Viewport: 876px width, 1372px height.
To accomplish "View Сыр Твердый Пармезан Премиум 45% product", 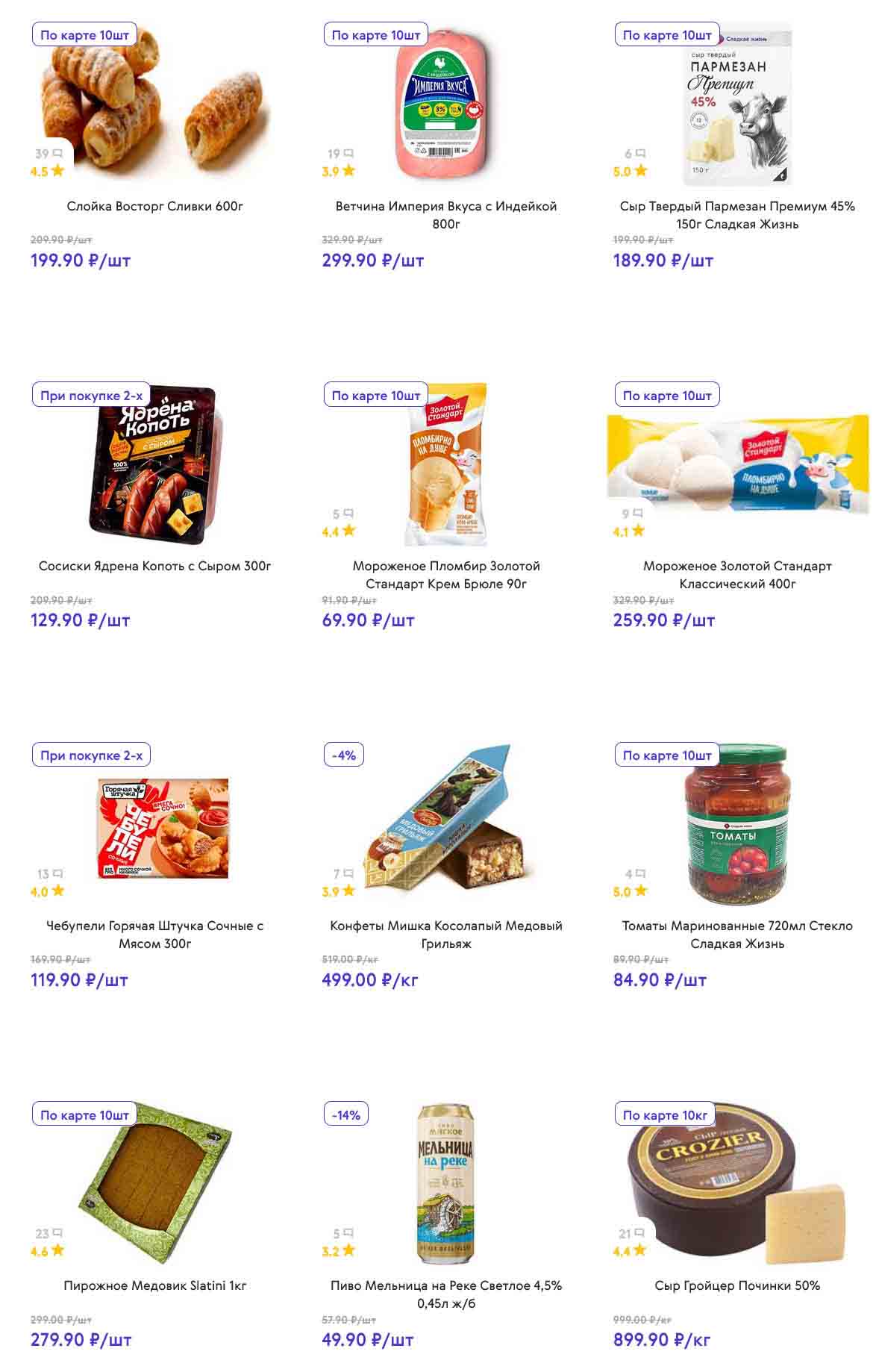I will 737,215.
